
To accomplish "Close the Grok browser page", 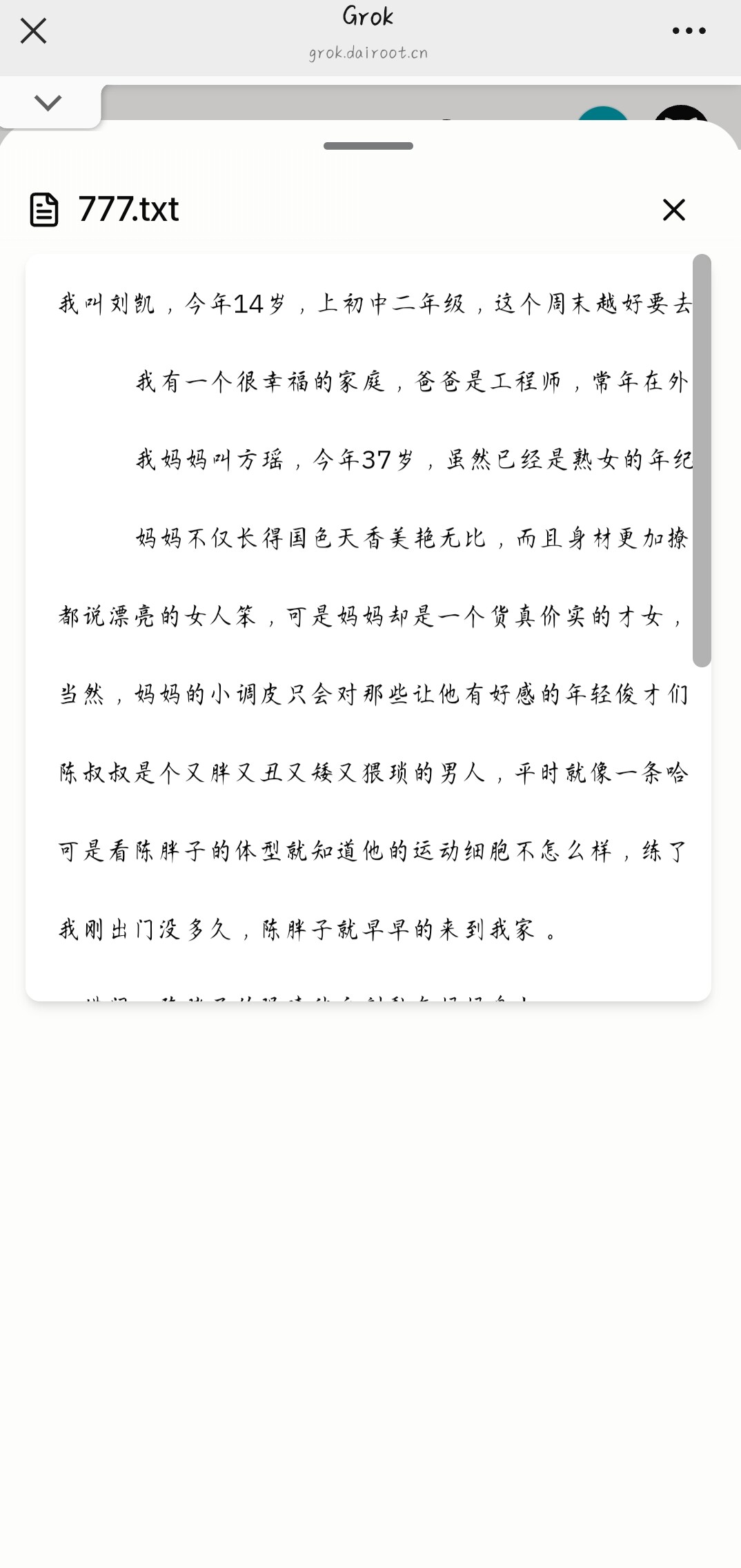I will coord(33,31).
